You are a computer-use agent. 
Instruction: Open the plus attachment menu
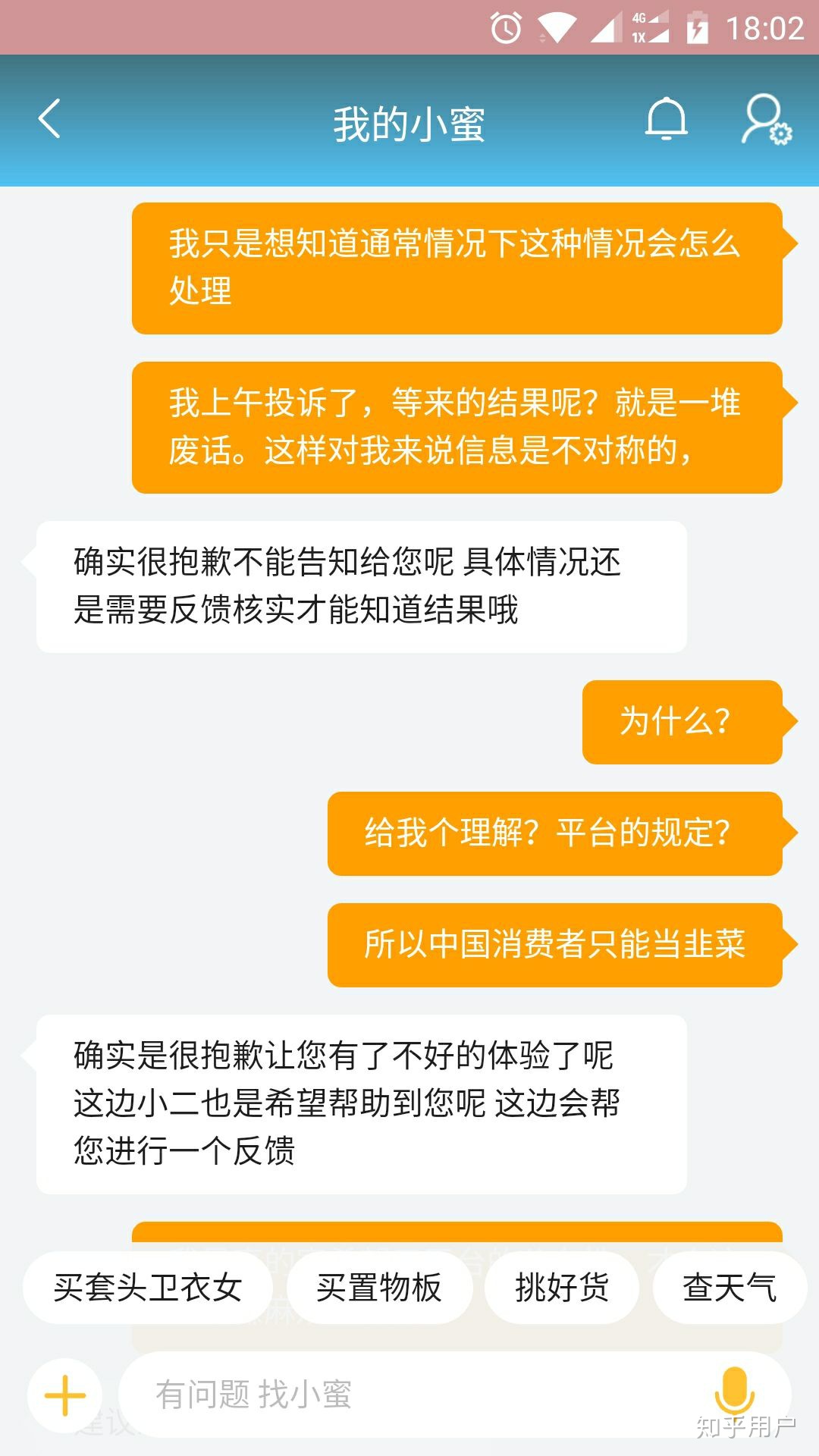tap(65, 1395)
